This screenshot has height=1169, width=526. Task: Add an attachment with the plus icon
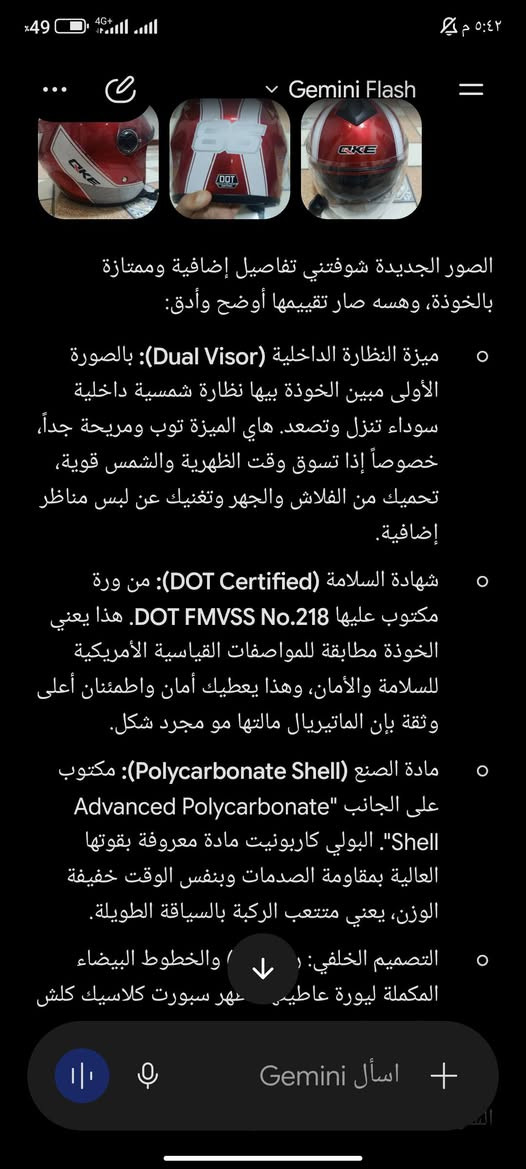(443, 1075)
